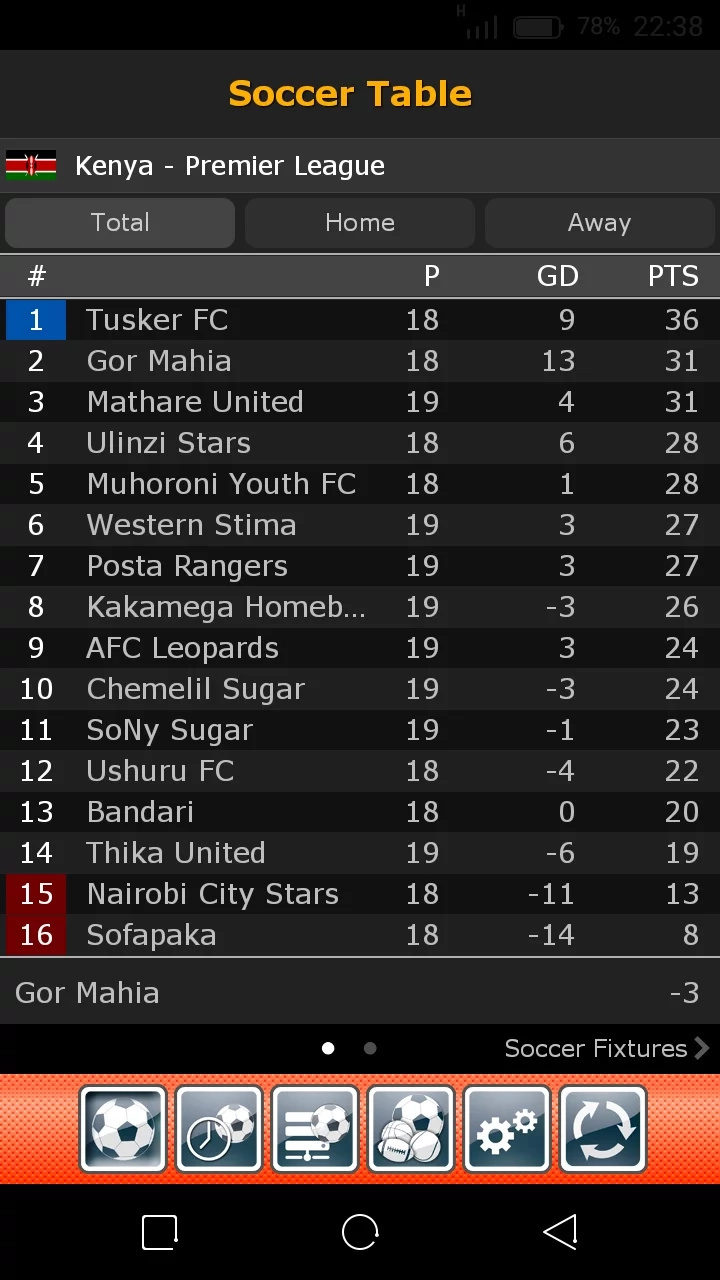Select the Tusker FC row
The width and height of the screenshot is (720, 1280).
(x=360, y=320)
